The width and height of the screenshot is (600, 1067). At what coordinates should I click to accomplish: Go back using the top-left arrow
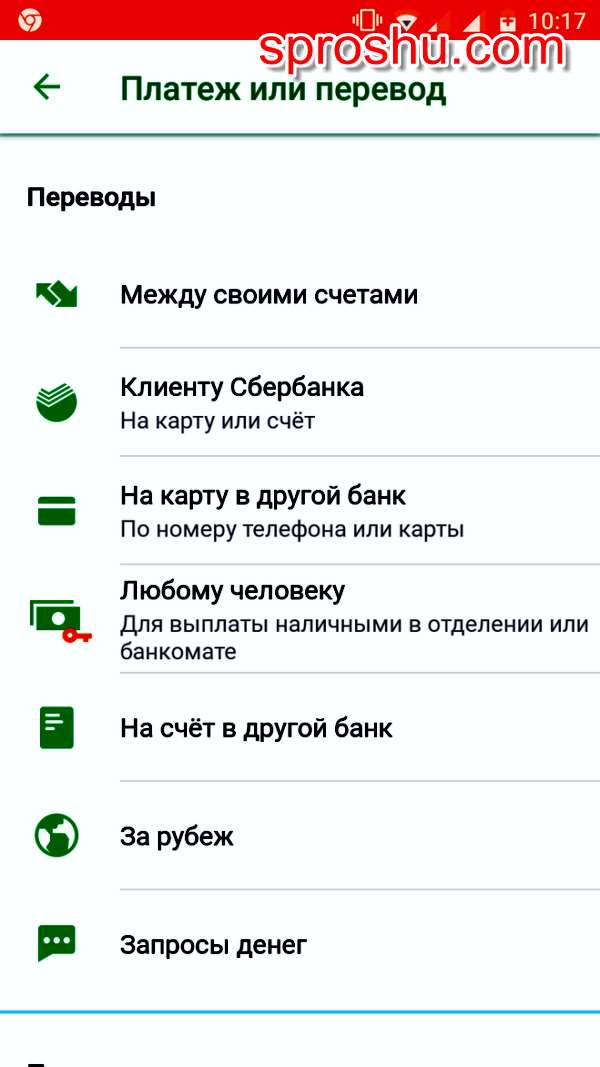tap(47, 87)
